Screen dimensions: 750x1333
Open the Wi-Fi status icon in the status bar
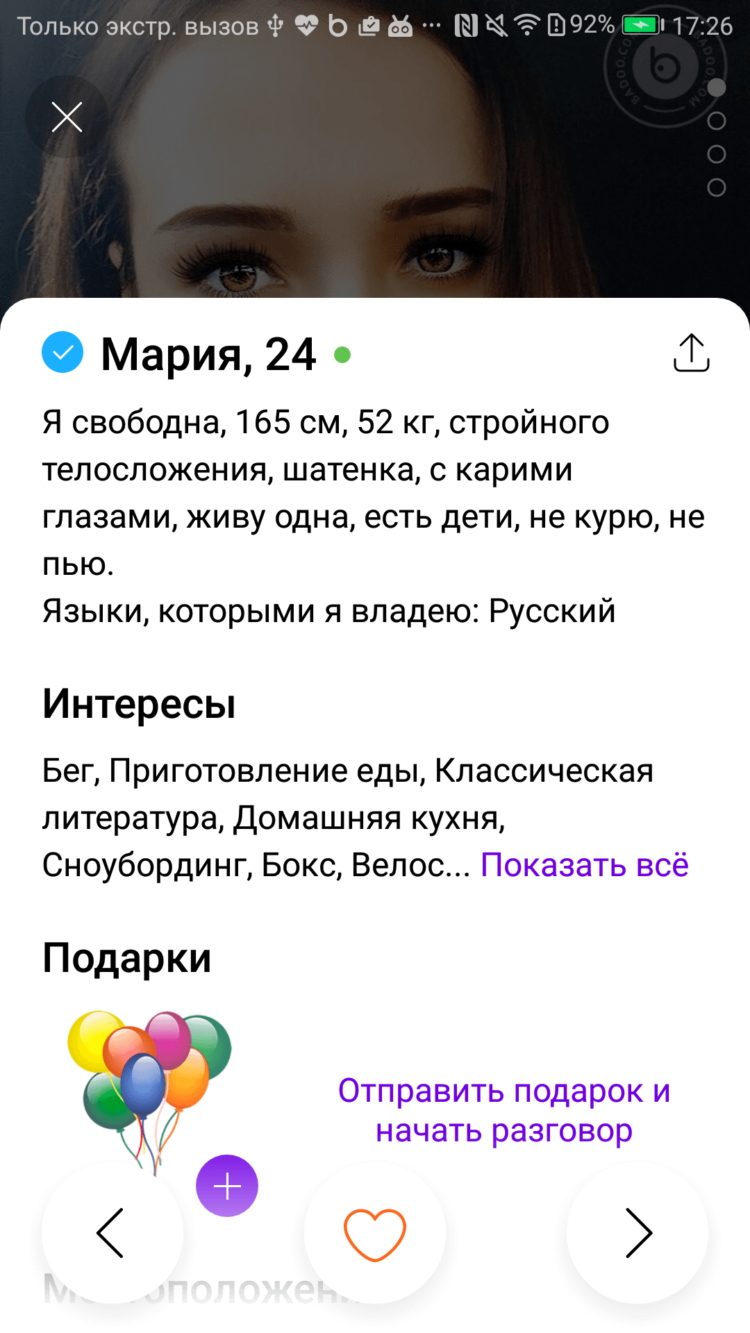[527, 24]
